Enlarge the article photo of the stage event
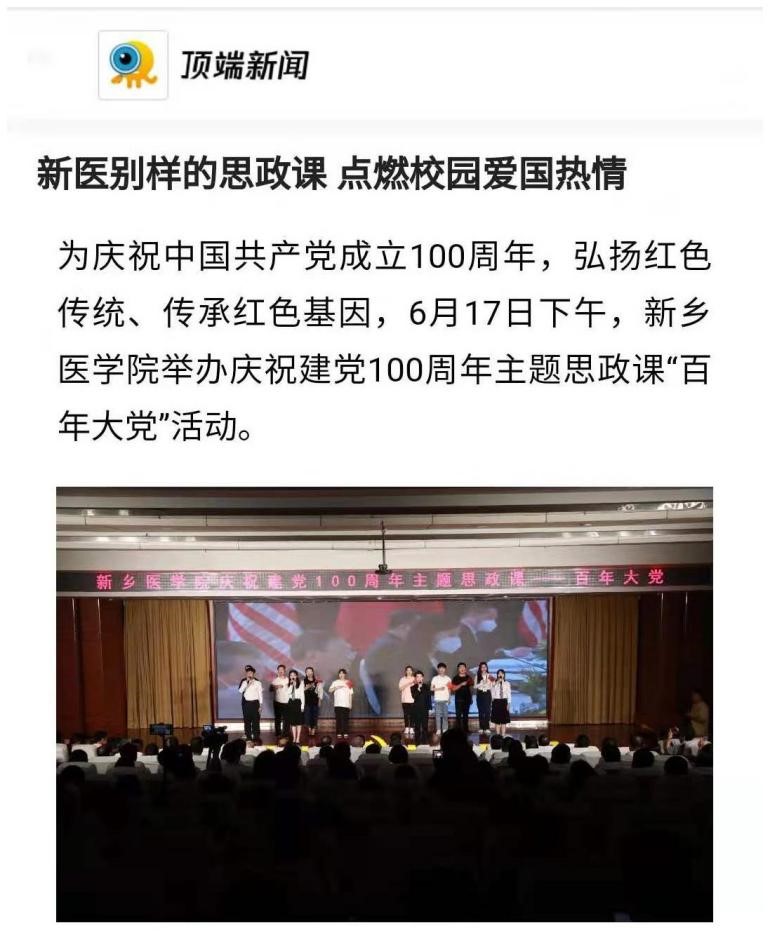This screenshot has height=944, width=770. click(384, 703)
